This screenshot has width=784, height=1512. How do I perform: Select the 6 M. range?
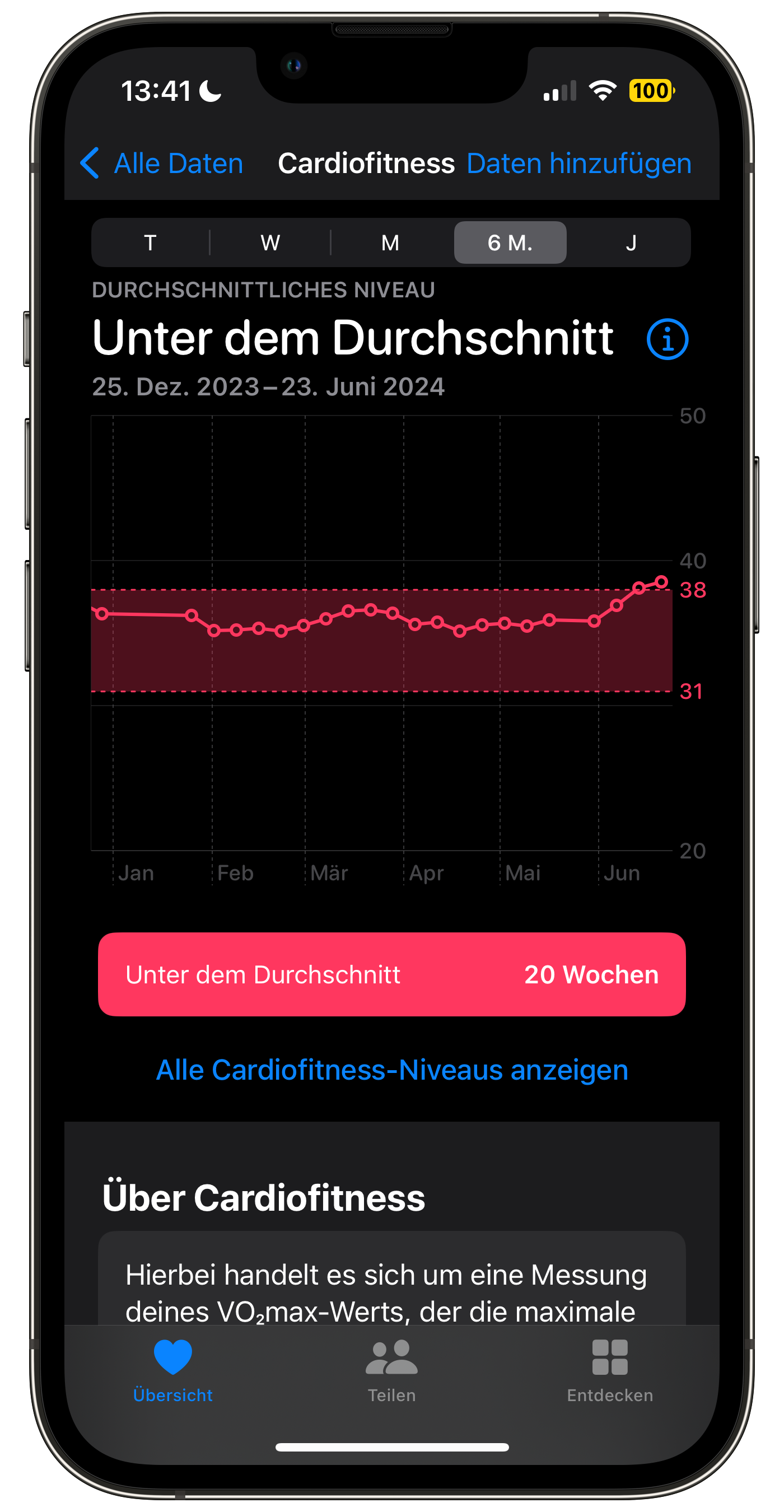[x=510, y=242]
